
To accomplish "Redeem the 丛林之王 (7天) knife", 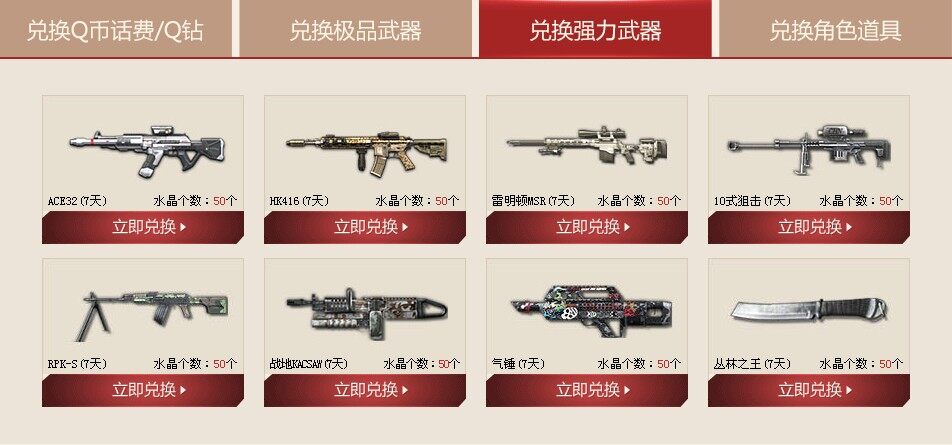I will (x=809, y=390).
